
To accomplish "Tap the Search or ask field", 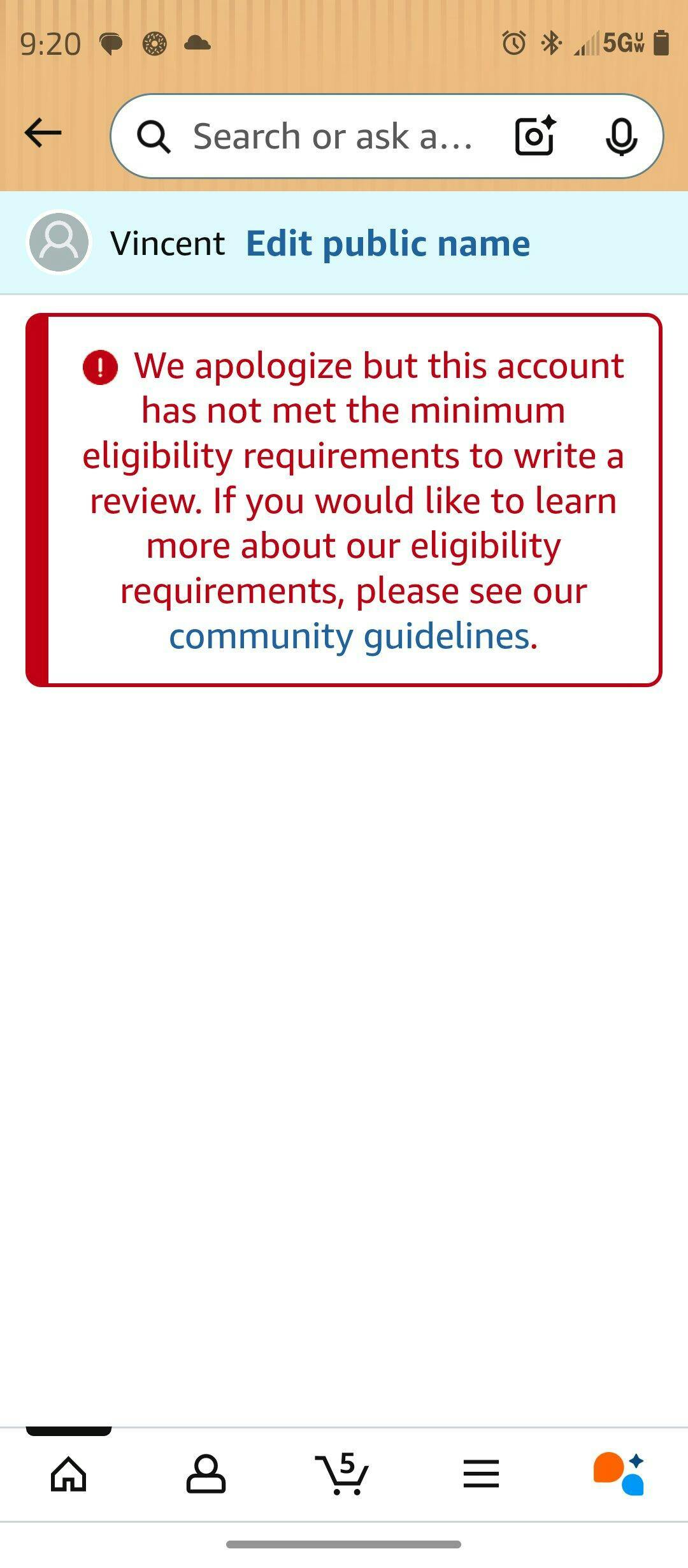I will pyautogui.click(x=331, y=136).
